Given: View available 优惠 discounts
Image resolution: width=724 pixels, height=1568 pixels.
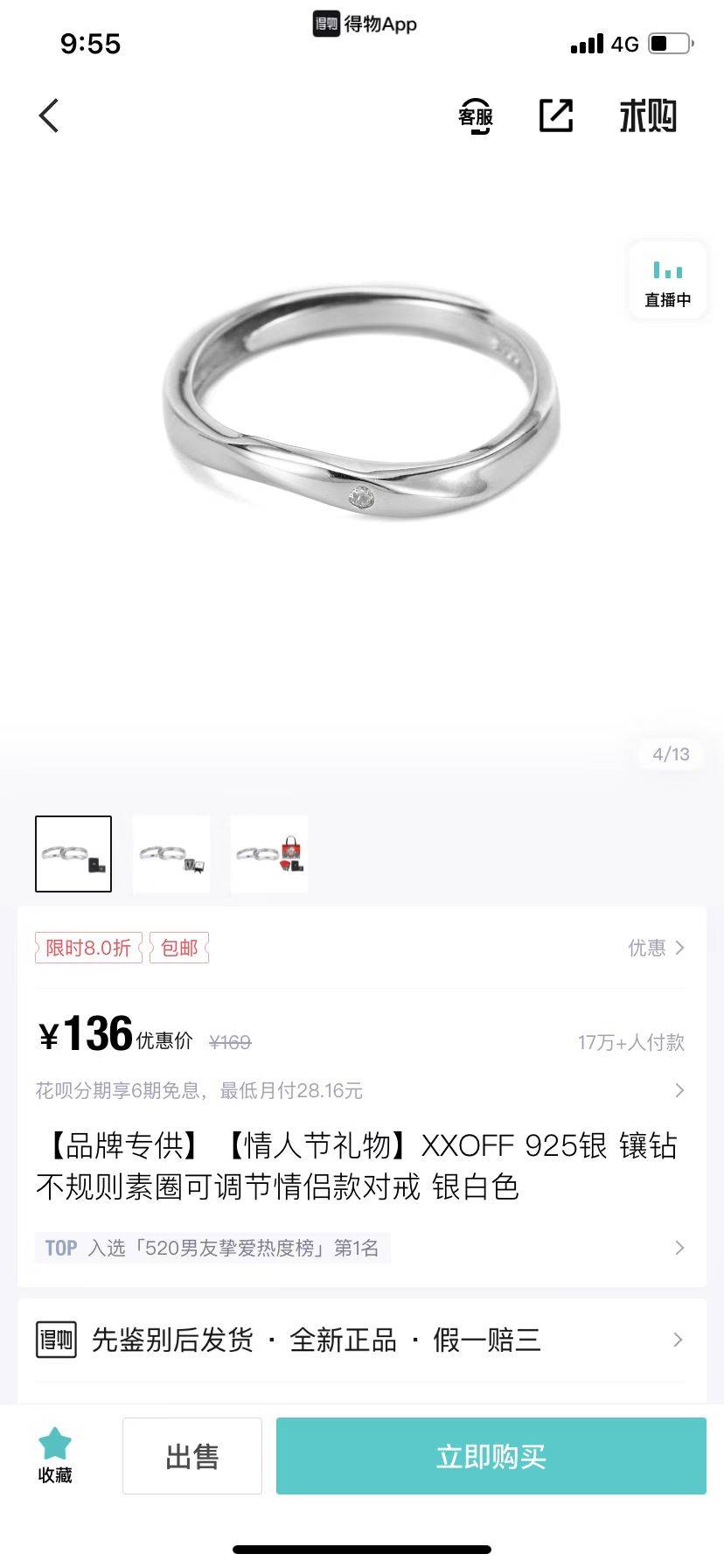Looking at the screenshot, I should point(656,948).
